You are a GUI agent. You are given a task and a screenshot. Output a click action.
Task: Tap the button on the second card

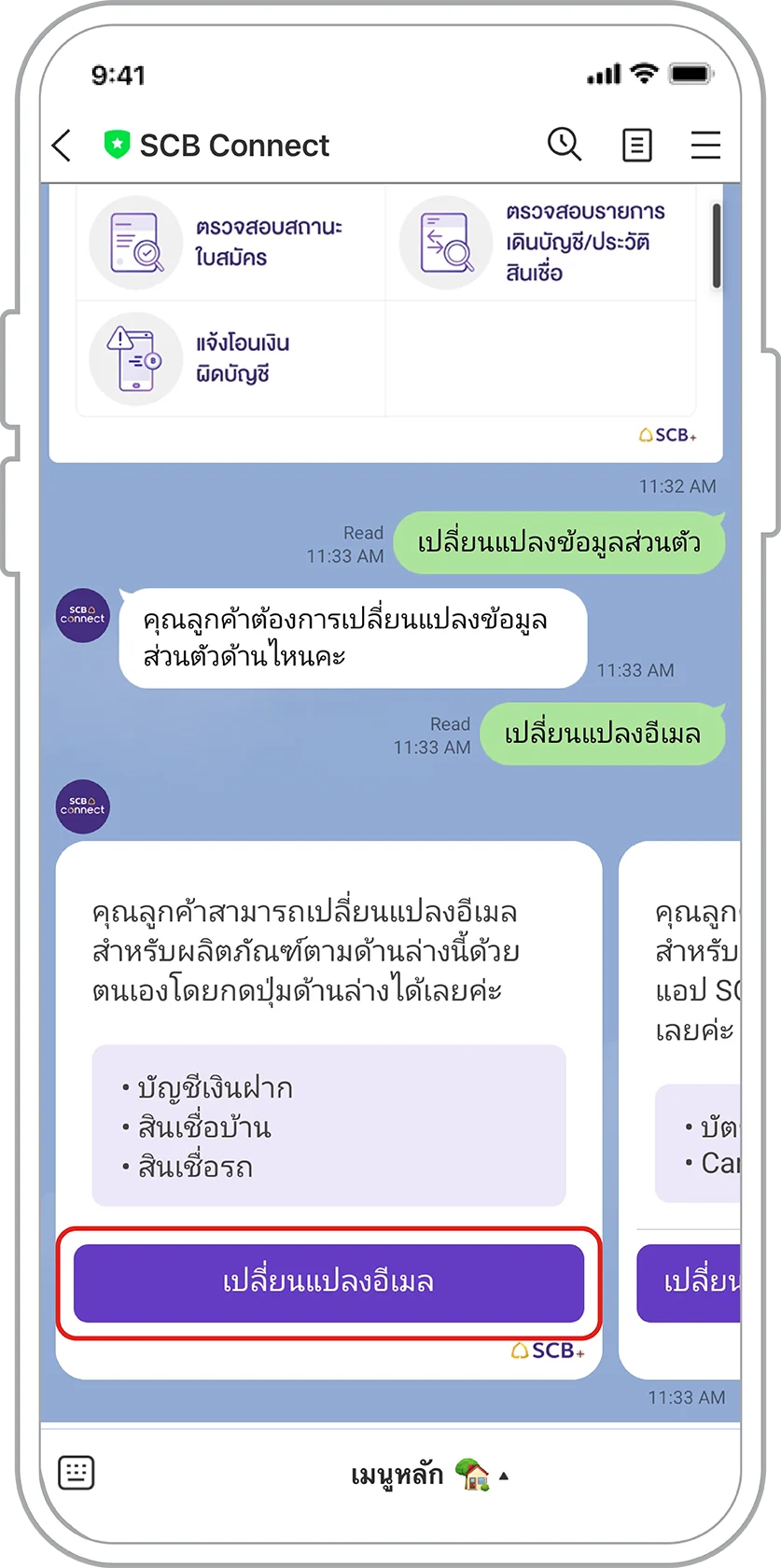[690, 1282]
